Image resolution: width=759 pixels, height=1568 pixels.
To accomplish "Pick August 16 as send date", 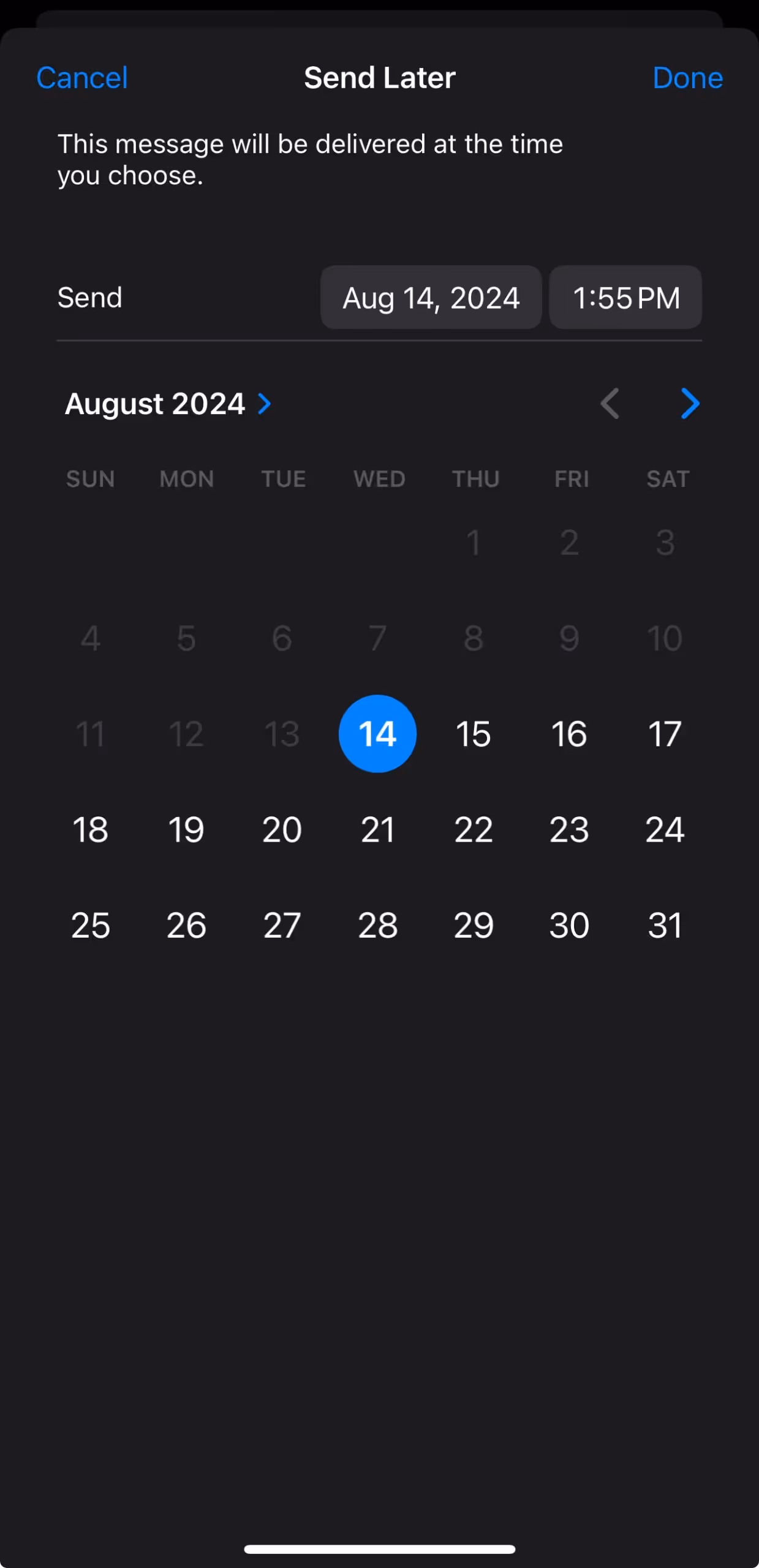I will [568, 734].
